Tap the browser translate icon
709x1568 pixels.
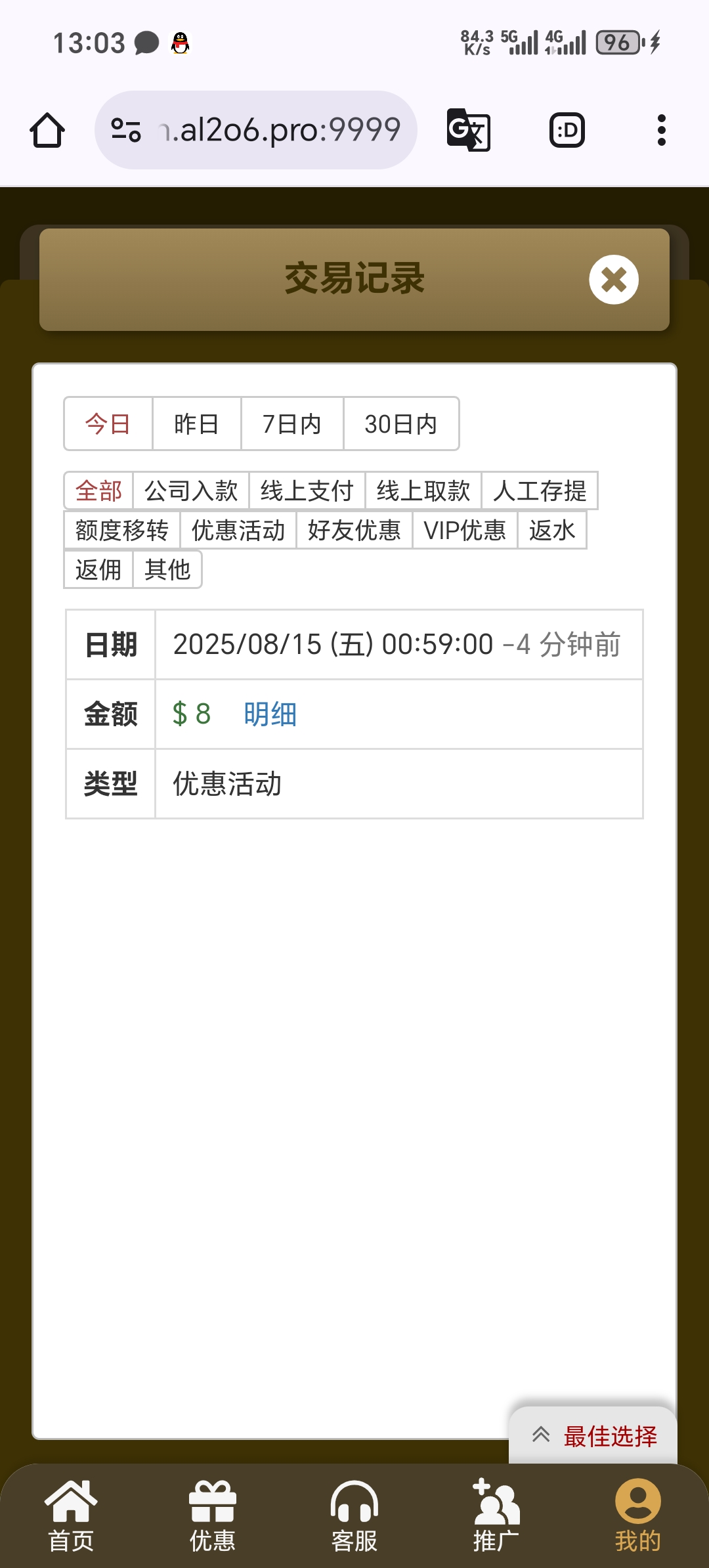click(469, 130)
